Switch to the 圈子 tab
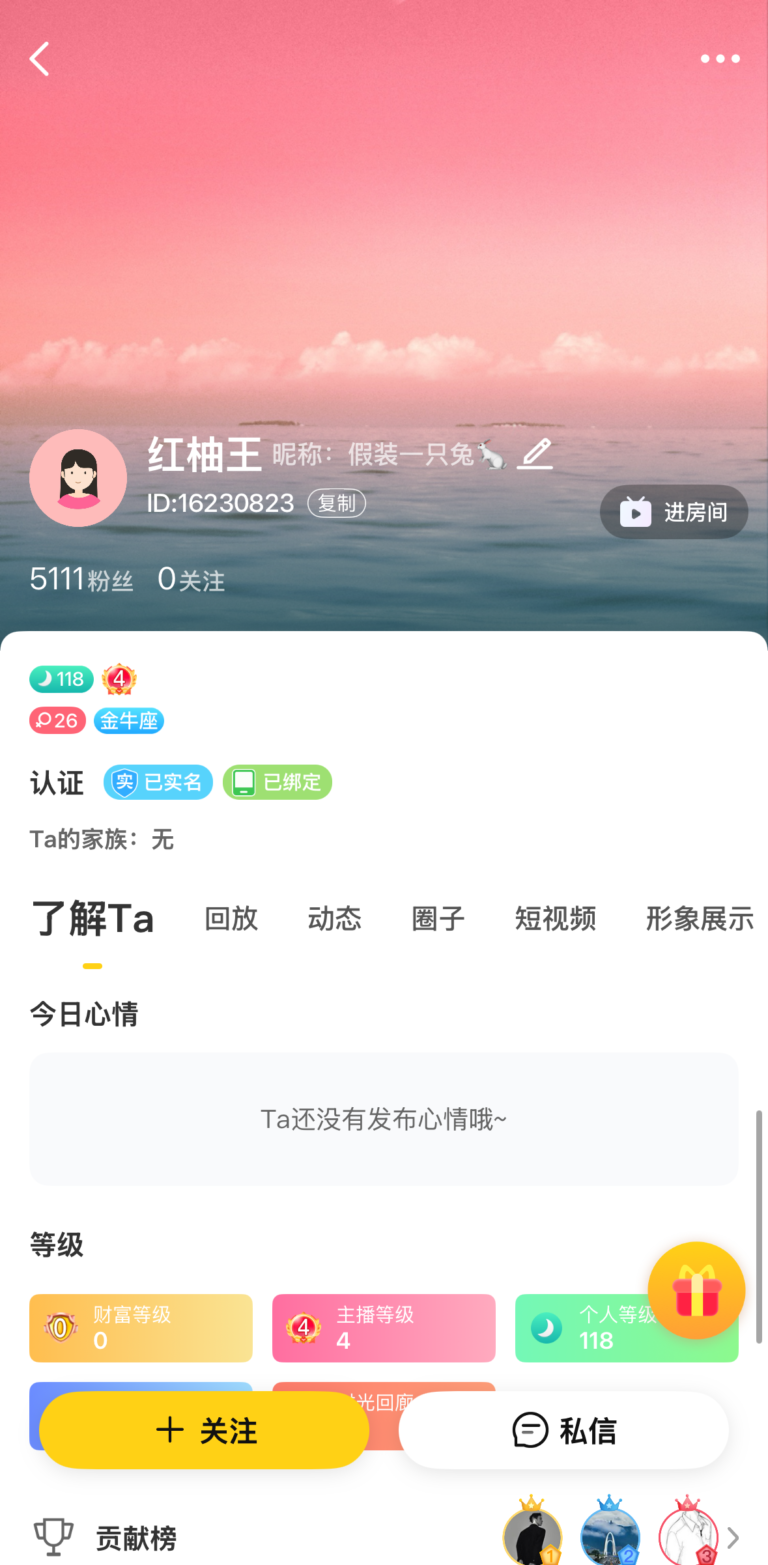The width and height of the screenshot is (768, 1565). pyautogui.click(x=438, y=918)
